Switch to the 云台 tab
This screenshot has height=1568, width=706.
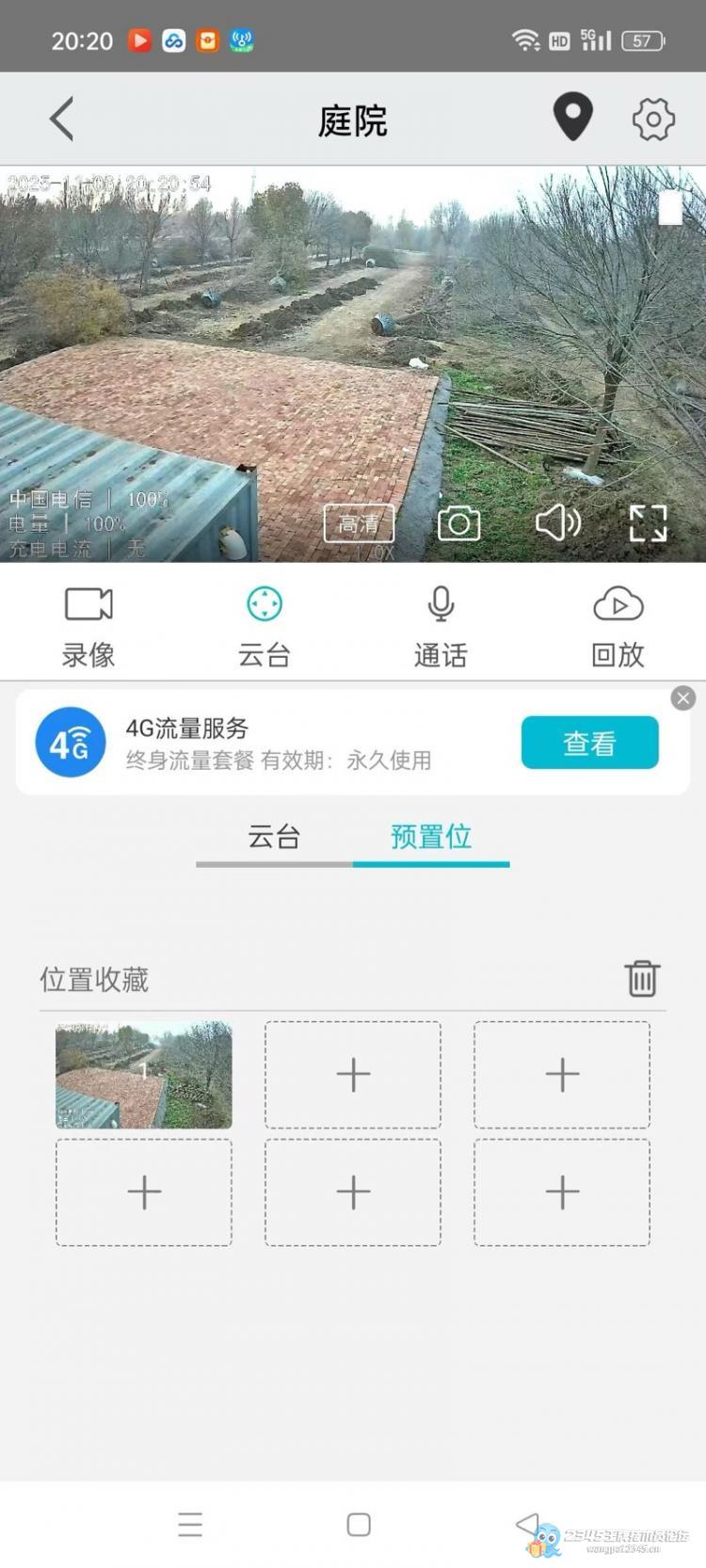pyautogui.click(x=274, y=837)
